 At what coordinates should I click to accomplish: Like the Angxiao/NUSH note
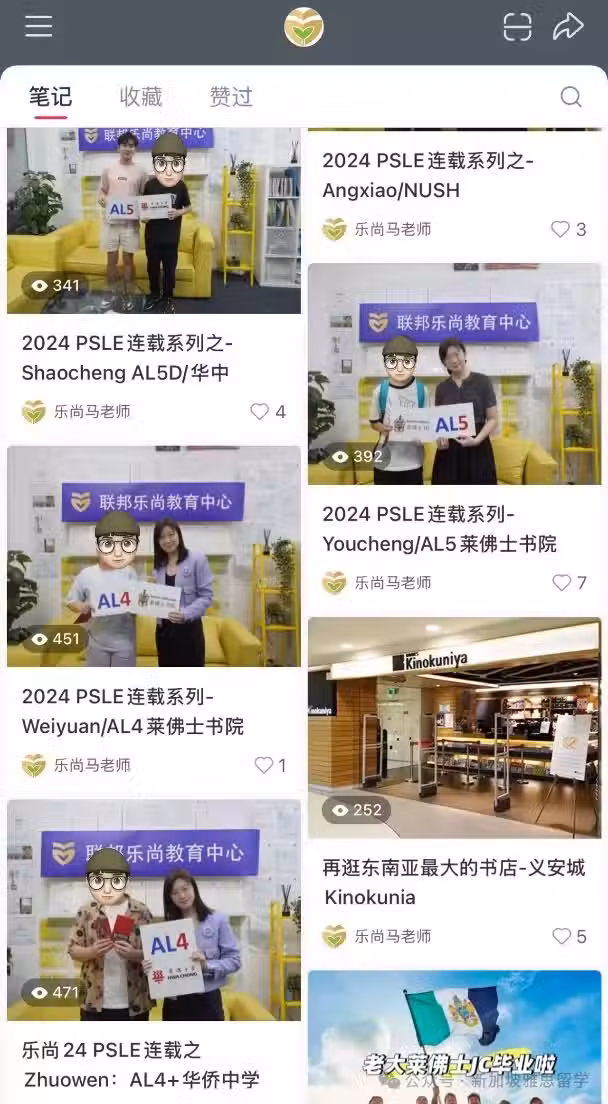pos(561,229)
